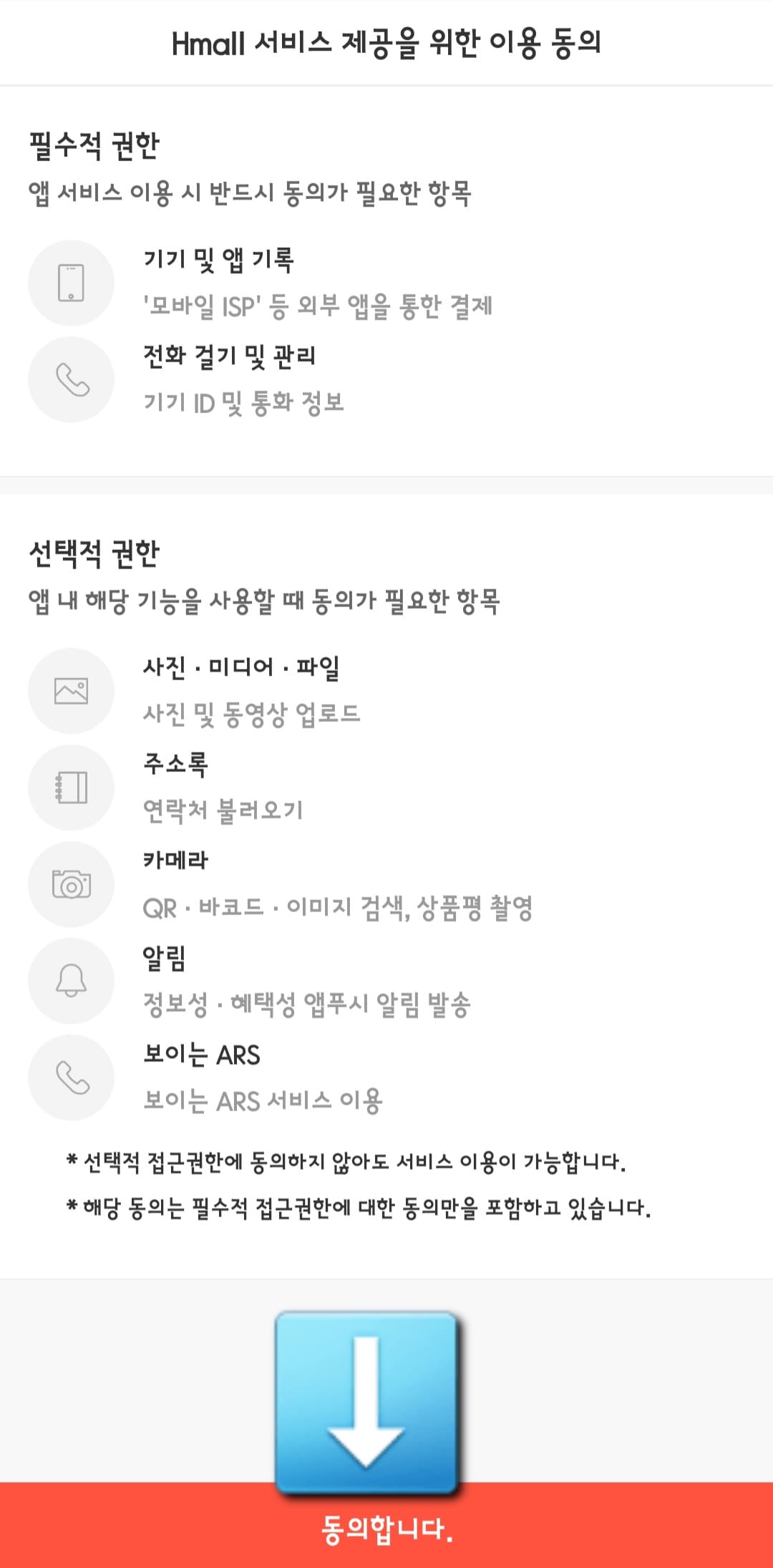This screenshot has height=1568, width=773.
Task: Click the photo icon for 사진·미디어·파일
Action: click(70, 690)
